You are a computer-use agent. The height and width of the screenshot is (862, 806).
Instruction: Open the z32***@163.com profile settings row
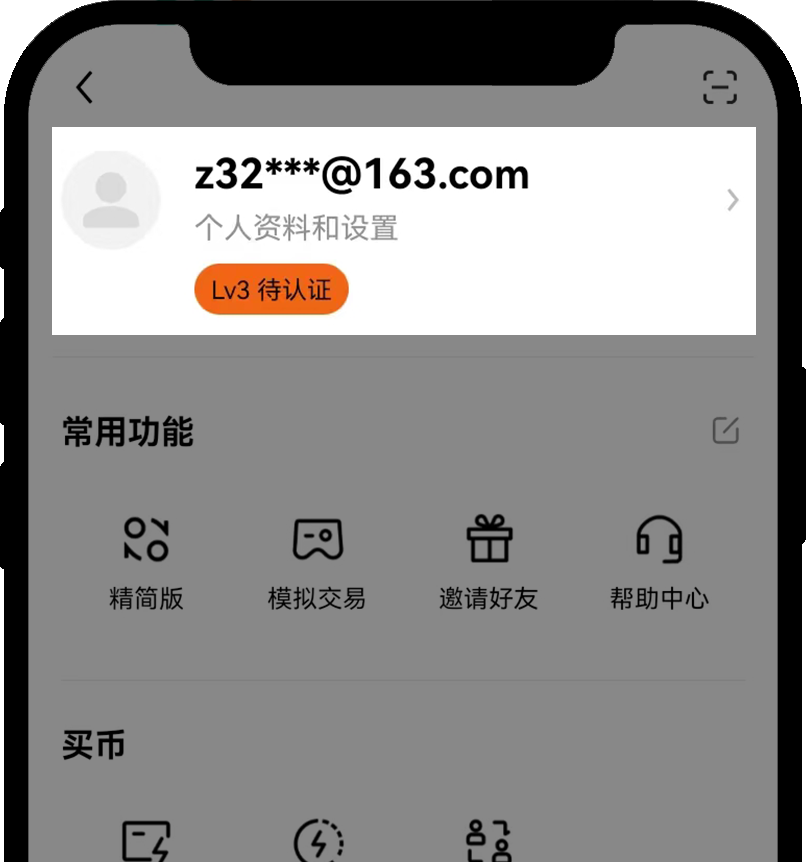click(400, 200)
